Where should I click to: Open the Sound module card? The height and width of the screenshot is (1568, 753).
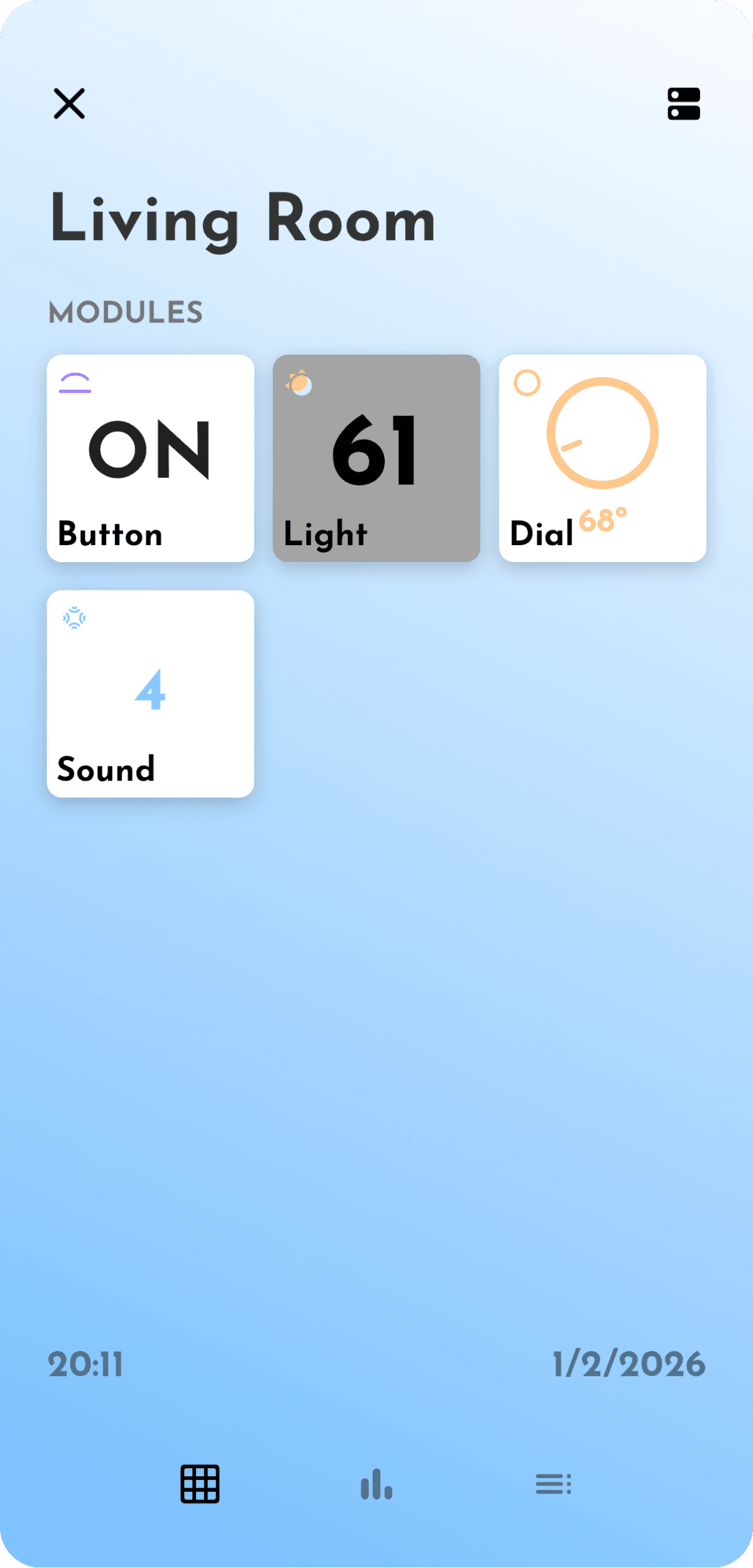pos(151,693)
